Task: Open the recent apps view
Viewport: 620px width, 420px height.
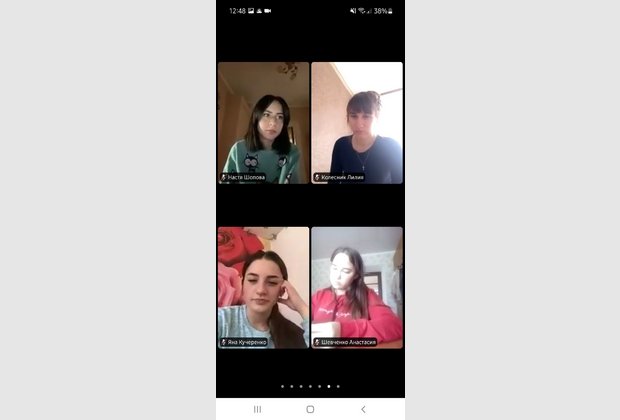Action: [x=257, y=409]
